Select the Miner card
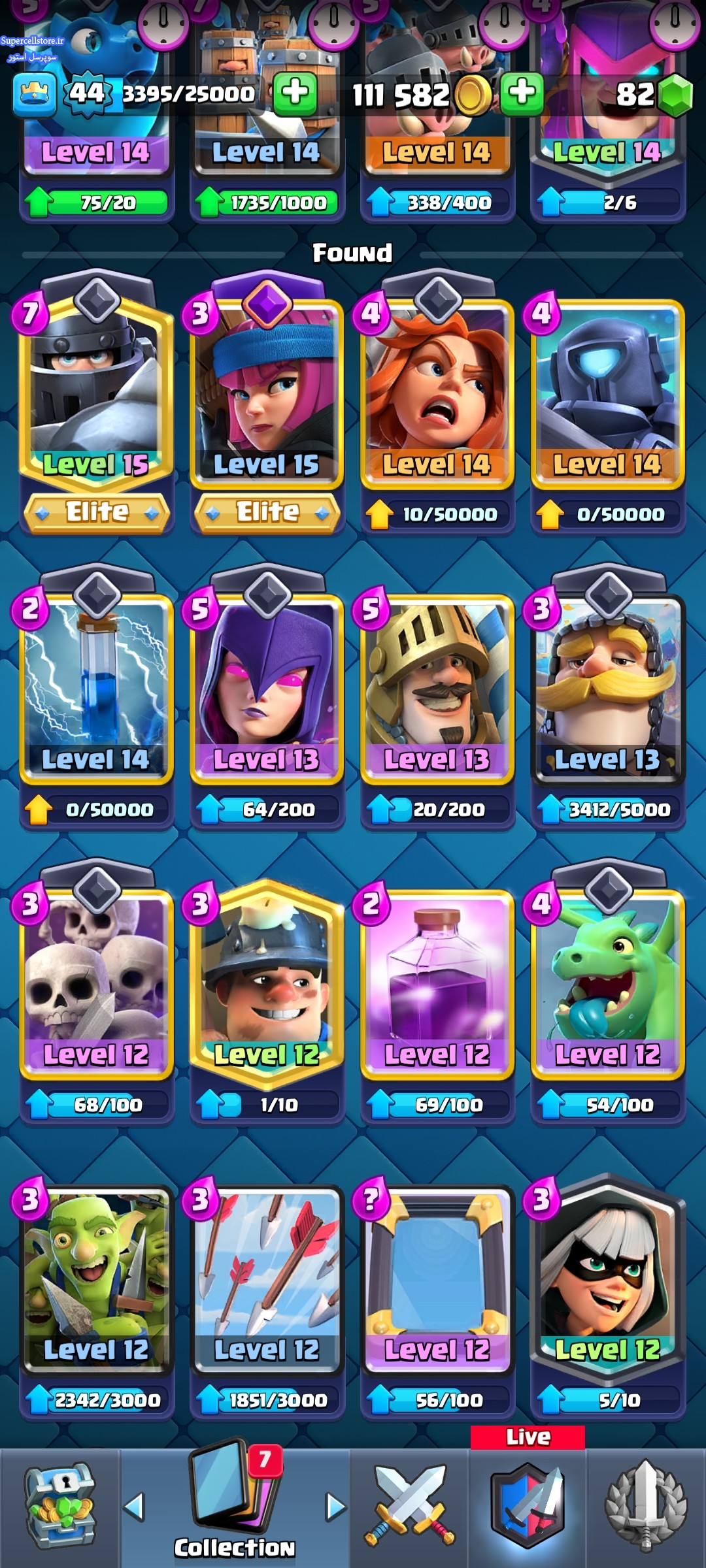706x1568 pixels. pyautogui.click(x=267, y=980)
